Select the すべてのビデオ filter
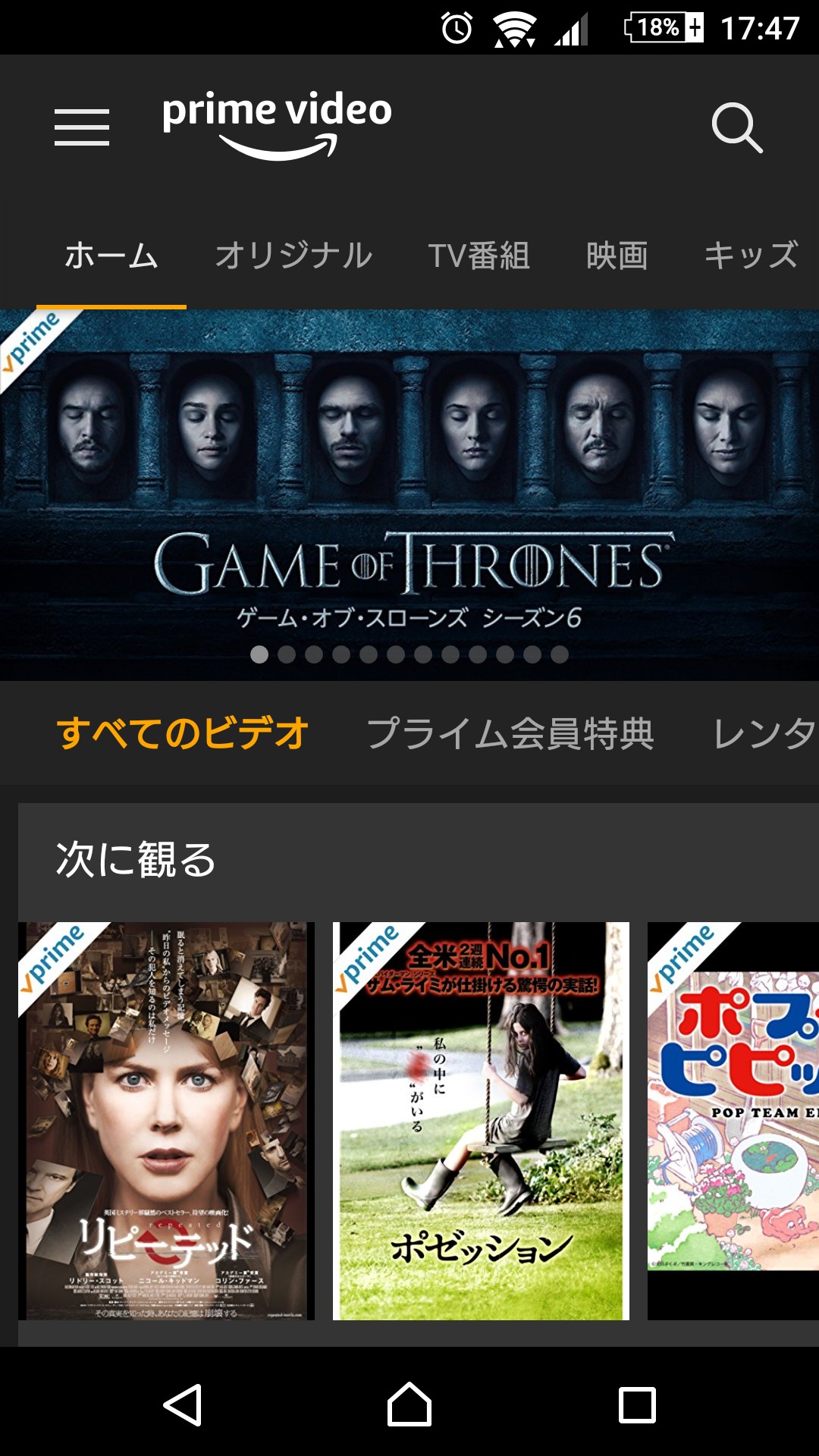Image resolution: width=819 pixels, height=1456 pixels. [x=183, y=733]
